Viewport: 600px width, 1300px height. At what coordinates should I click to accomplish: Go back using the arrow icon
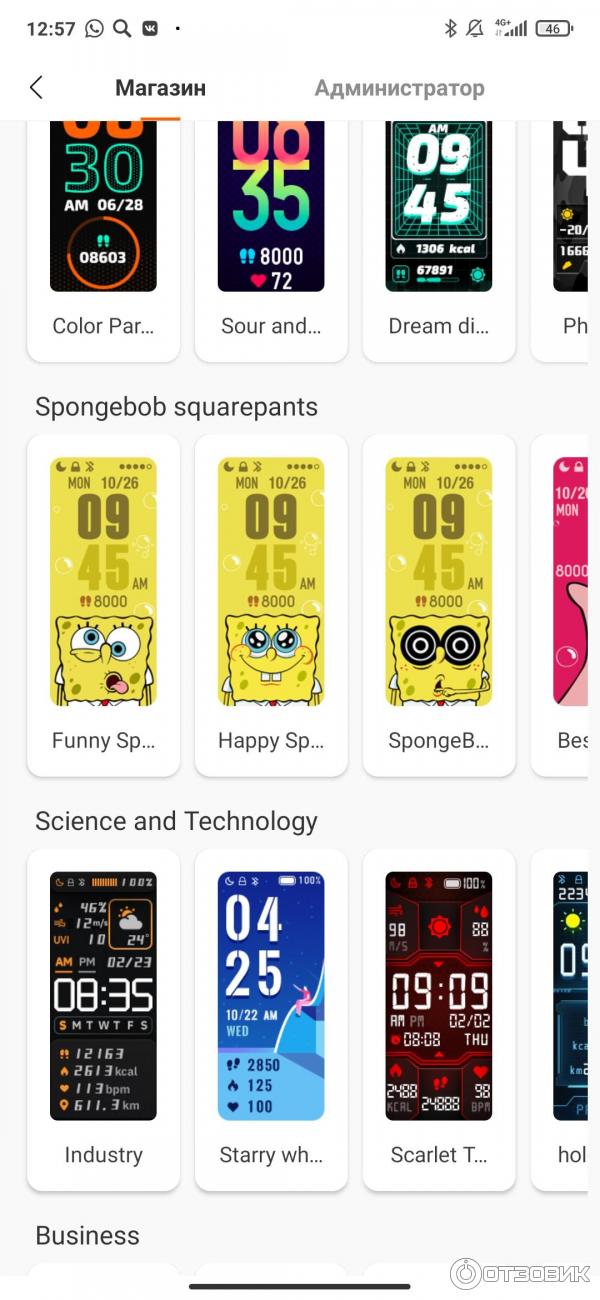[x=36, y=88]
